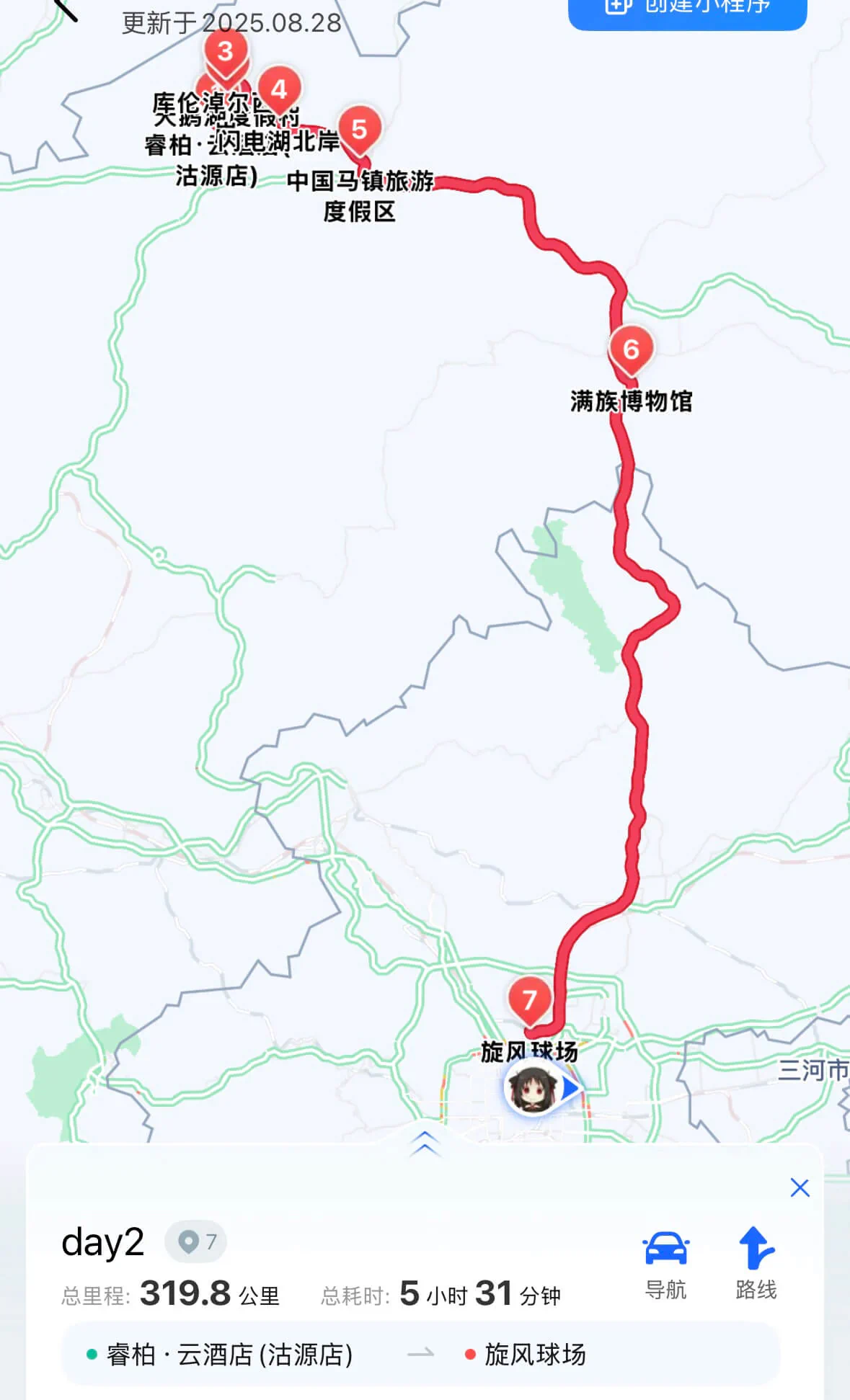Expand the day2 panel with the up chevron
The image size is (850, 1400).
[x=424, y=1142]
